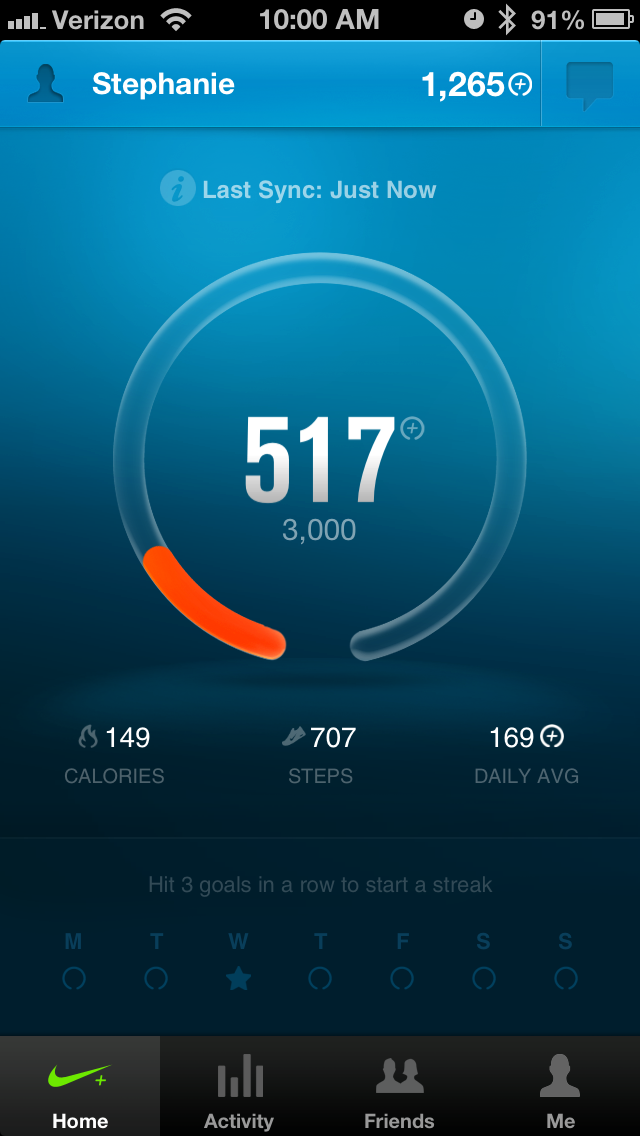View the 1,265 total NikeFuel points
Screen dimensions: 640x1136
[x=476, y=85]
